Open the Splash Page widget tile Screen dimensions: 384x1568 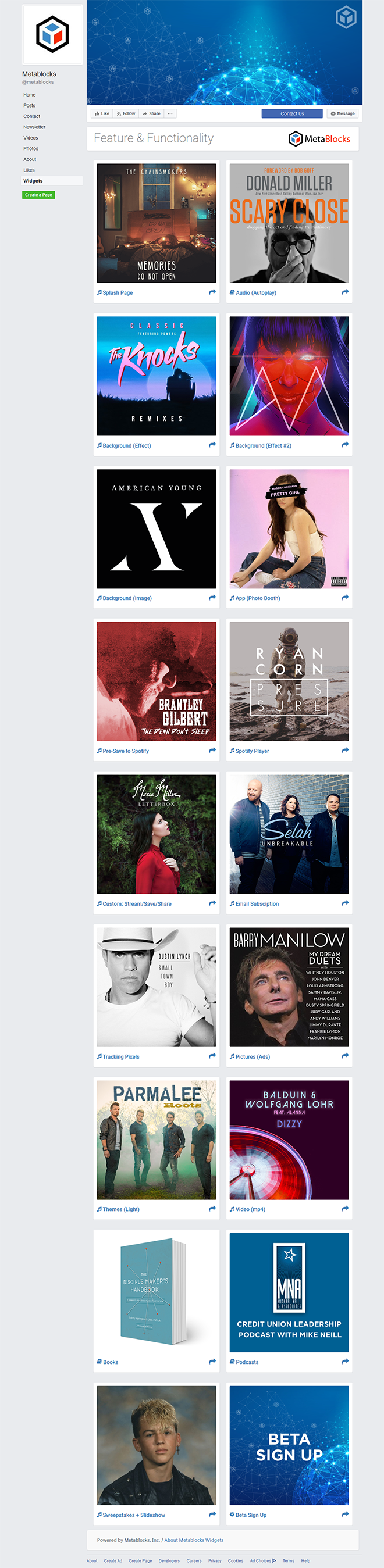(156, 223)
